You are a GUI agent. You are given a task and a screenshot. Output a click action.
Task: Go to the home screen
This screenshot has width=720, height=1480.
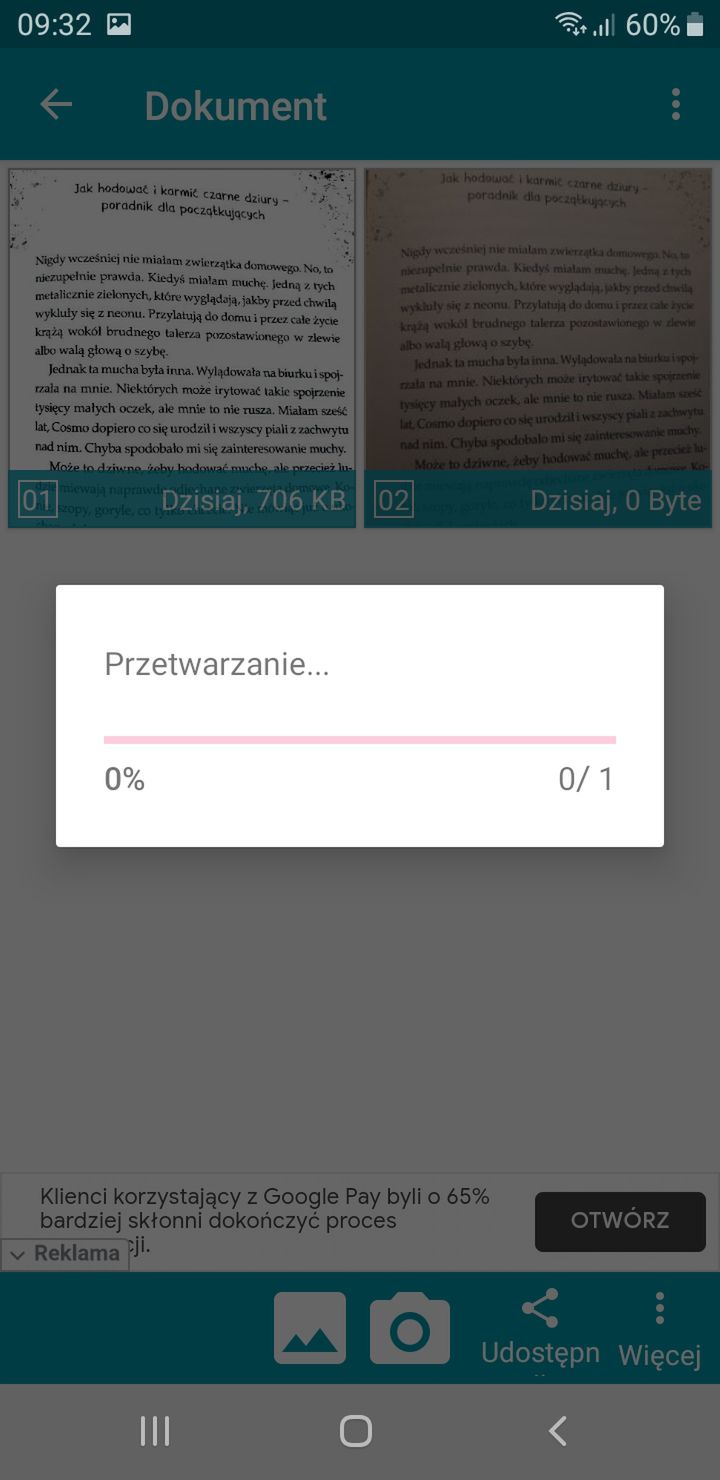[x=356, y=1431]
